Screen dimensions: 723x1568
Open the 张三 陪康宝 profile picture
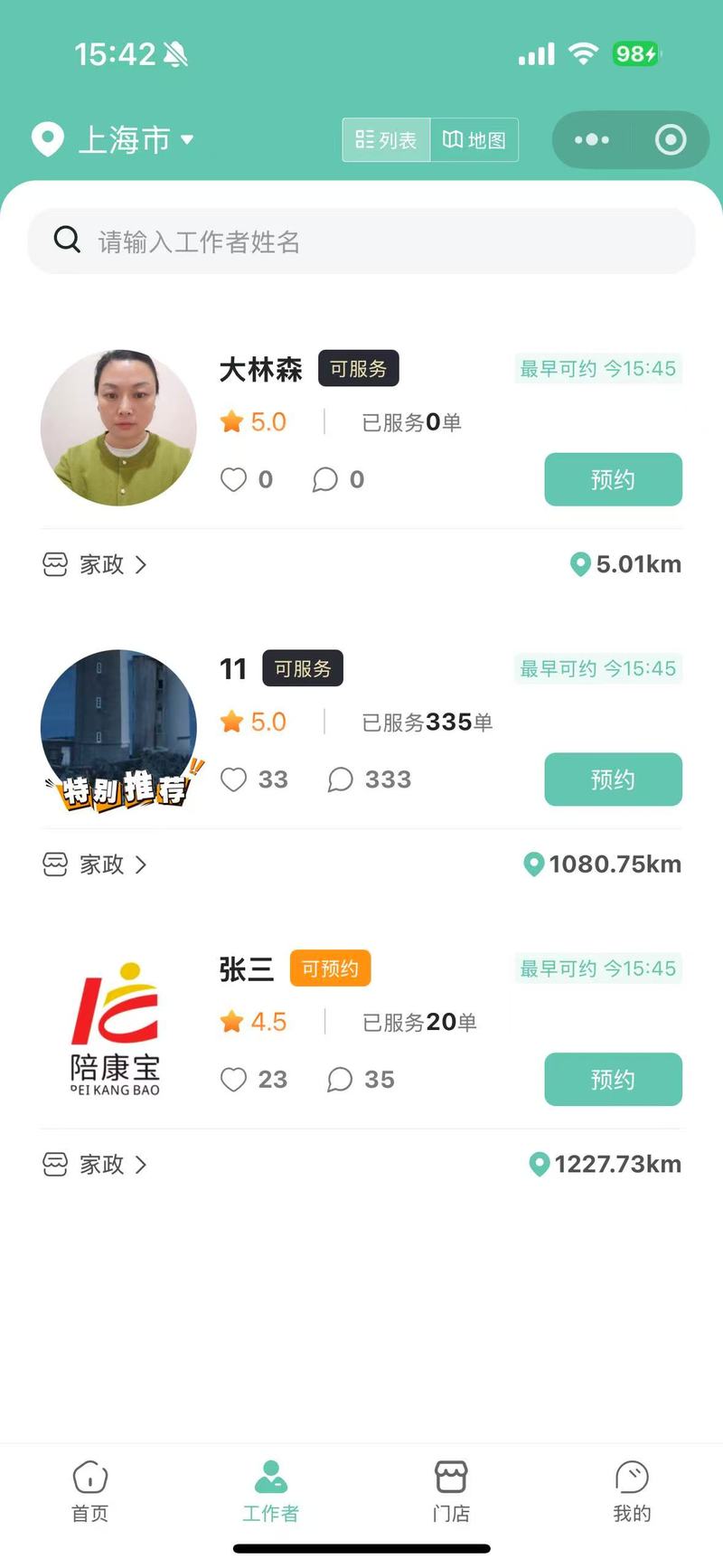pyautogui.click(x=116, y=1028)
